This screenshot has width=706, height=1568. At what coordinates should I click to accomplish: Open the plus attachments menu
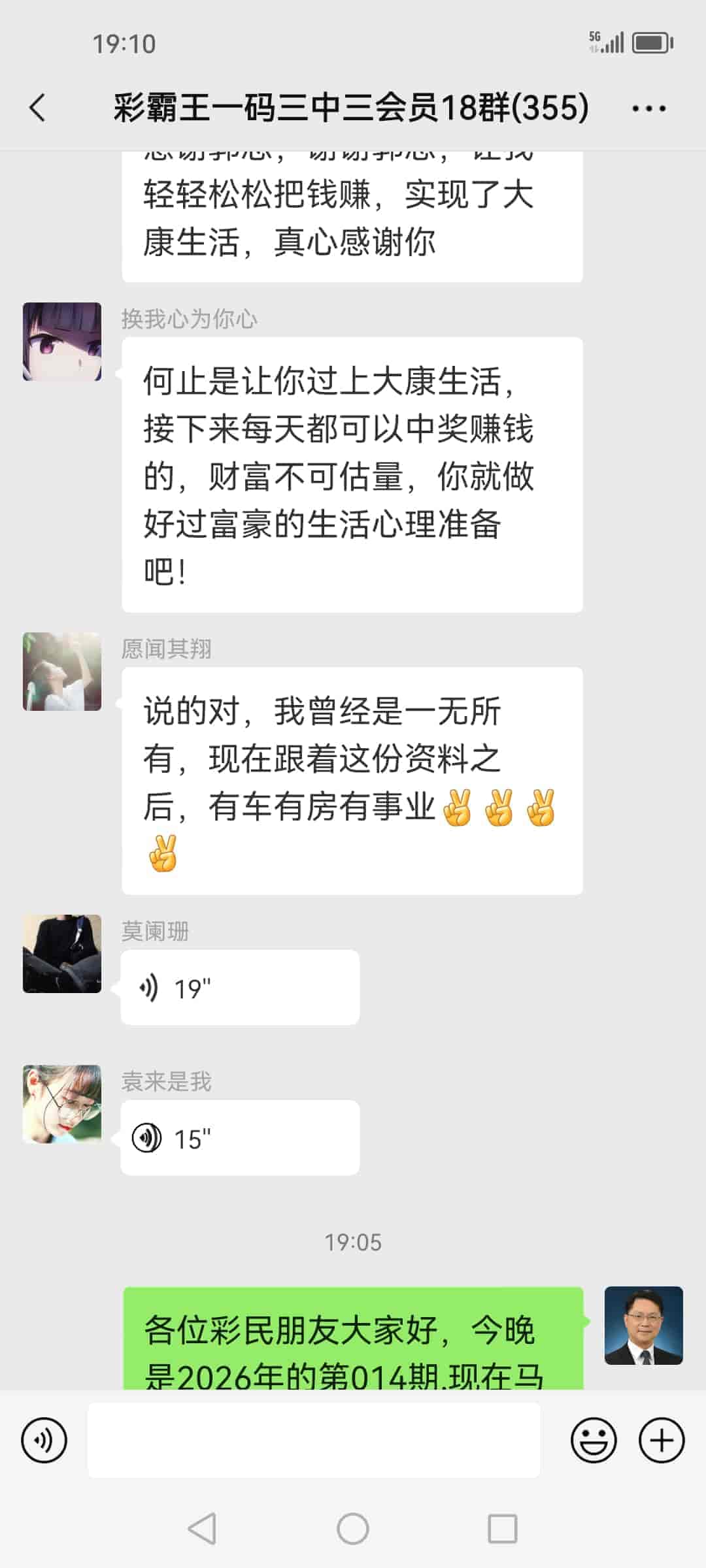pos(662,1440)
